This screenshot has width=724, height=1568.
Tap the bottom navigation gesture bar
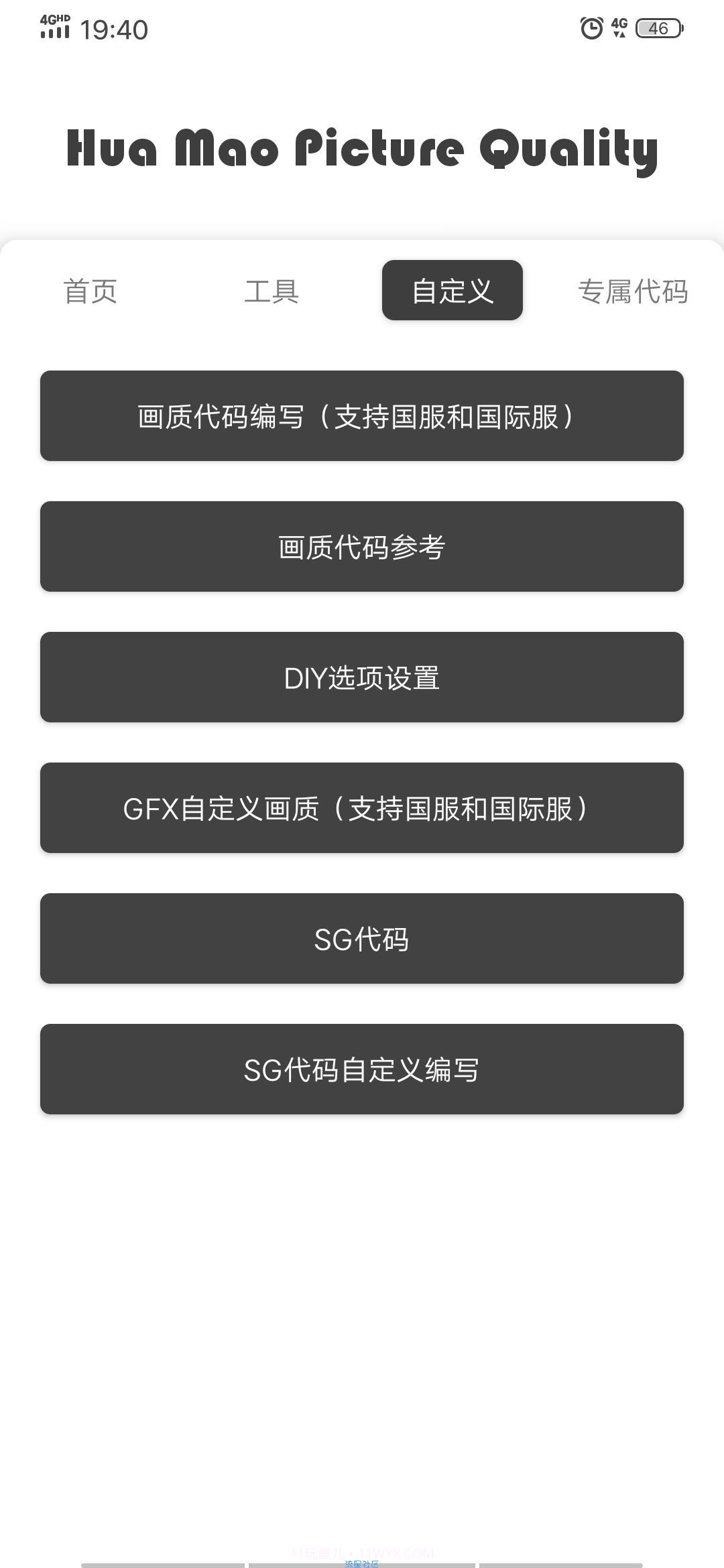(362, 1561)
